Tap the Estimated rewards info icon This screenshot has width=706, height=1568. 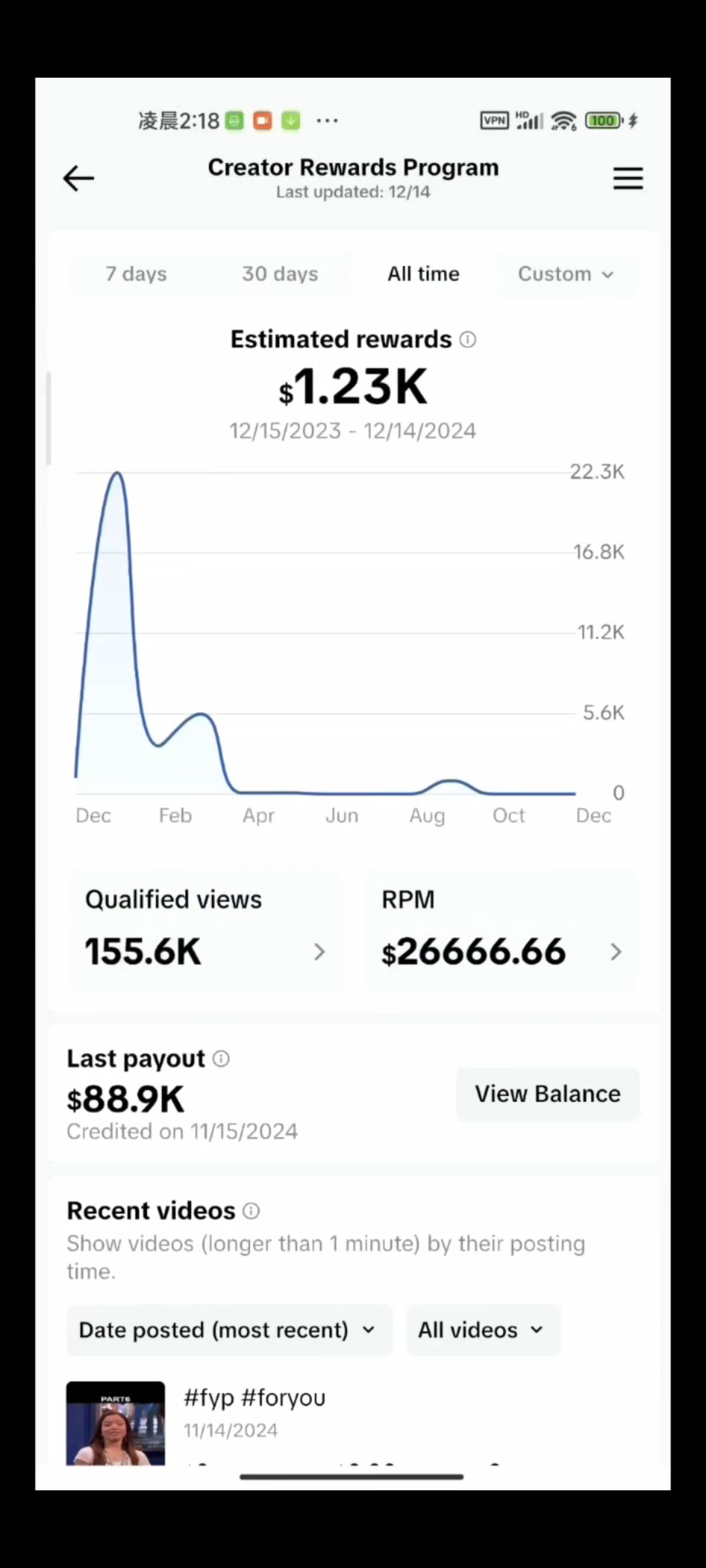[467, 340]
